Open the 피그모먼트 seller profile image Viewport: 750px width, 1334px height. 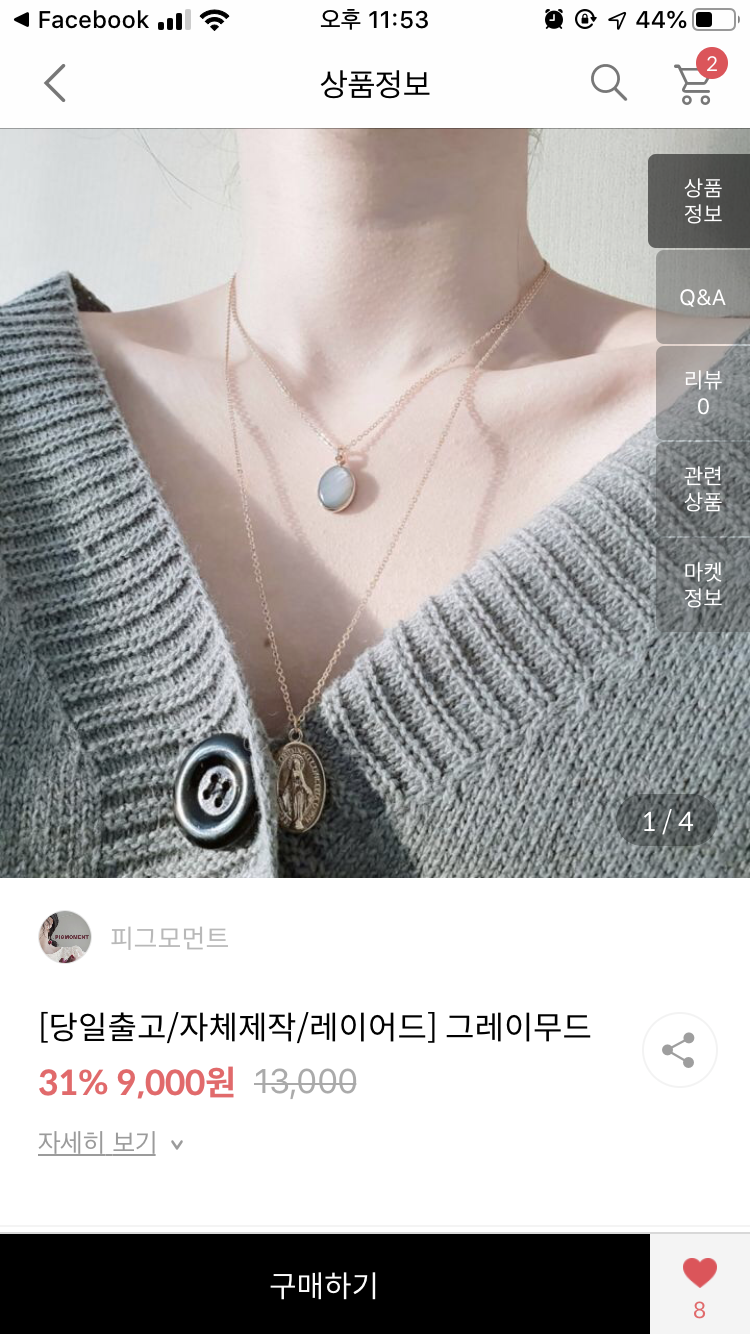pos(64,937)
